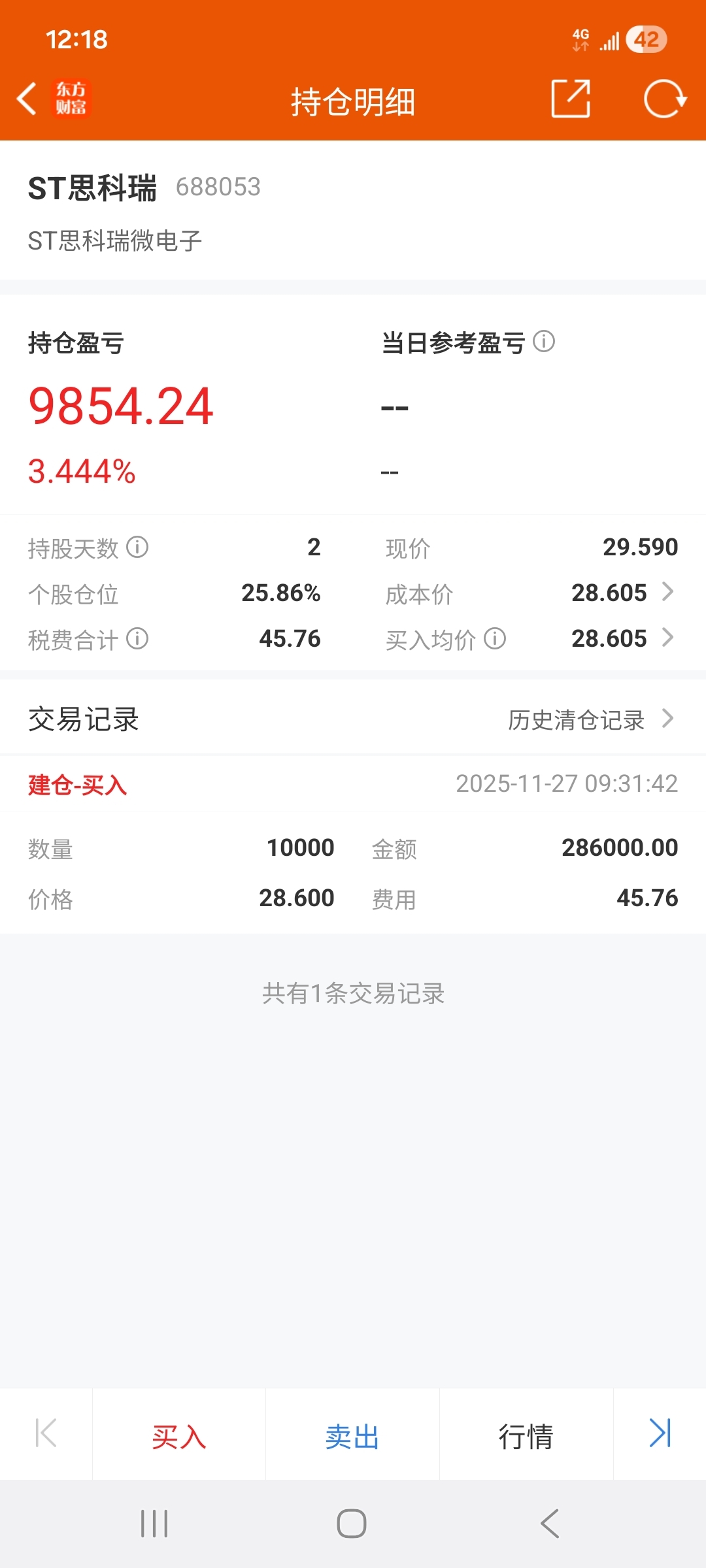Show explanation for 持股天数

(138, 549)
